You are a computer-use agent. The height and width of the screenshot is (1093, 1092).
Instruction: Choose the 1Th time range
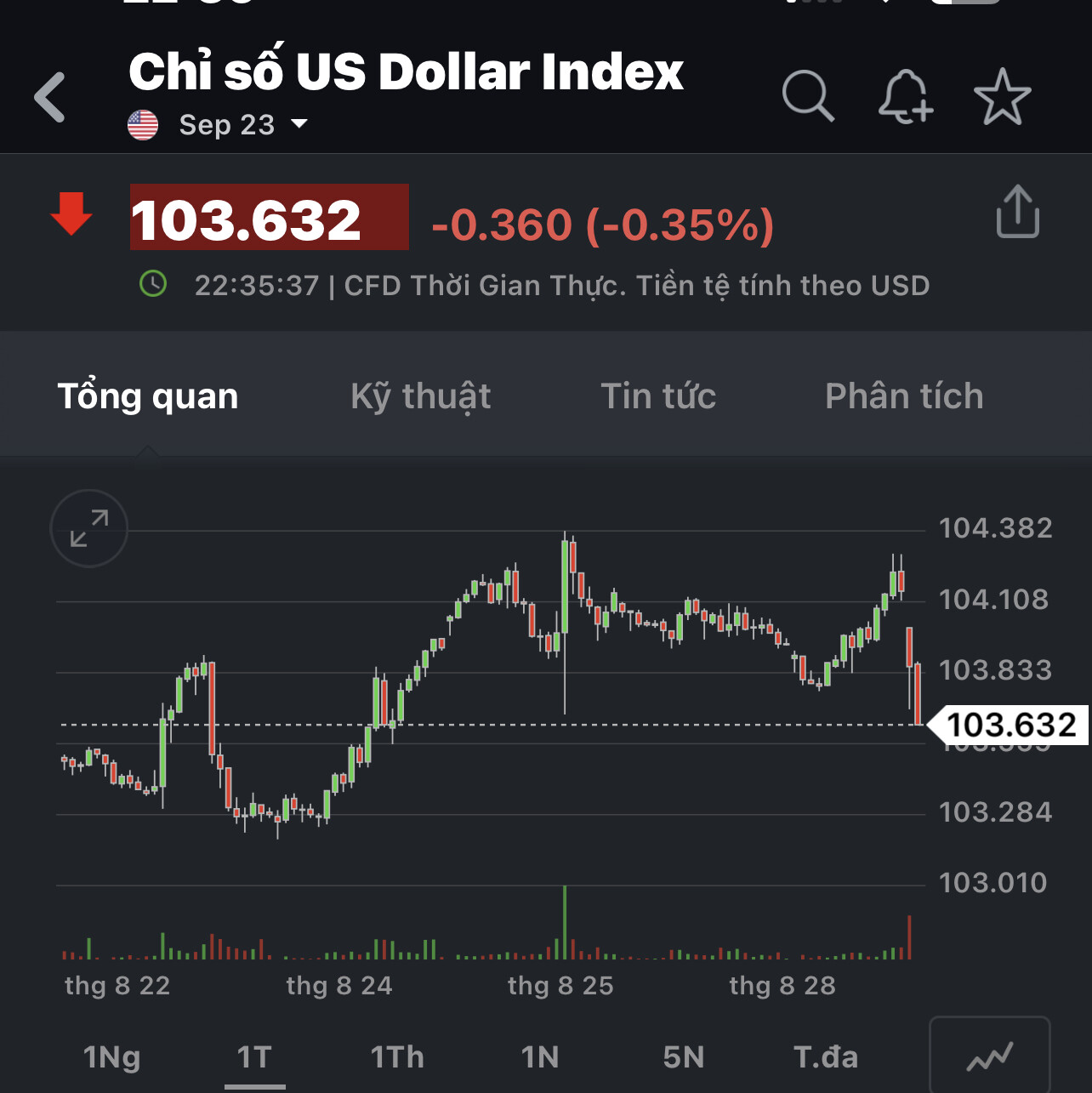click(397, 1057)
